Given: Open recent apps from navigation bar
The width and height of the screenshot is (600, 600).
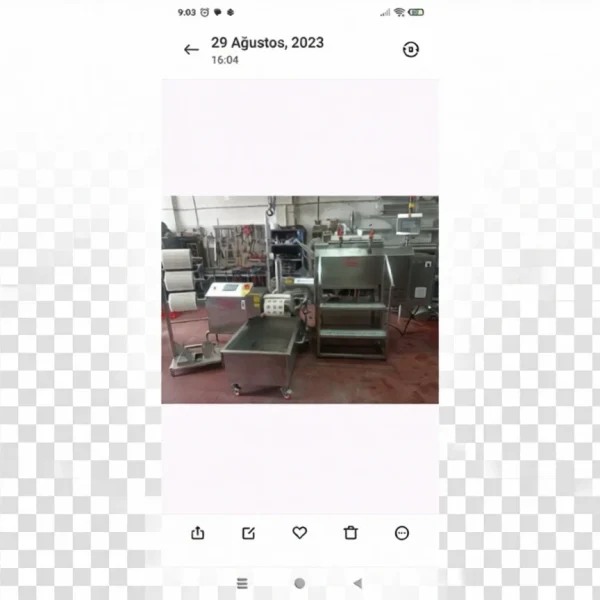Looking at the screenshot, I should tap(241, 583).
